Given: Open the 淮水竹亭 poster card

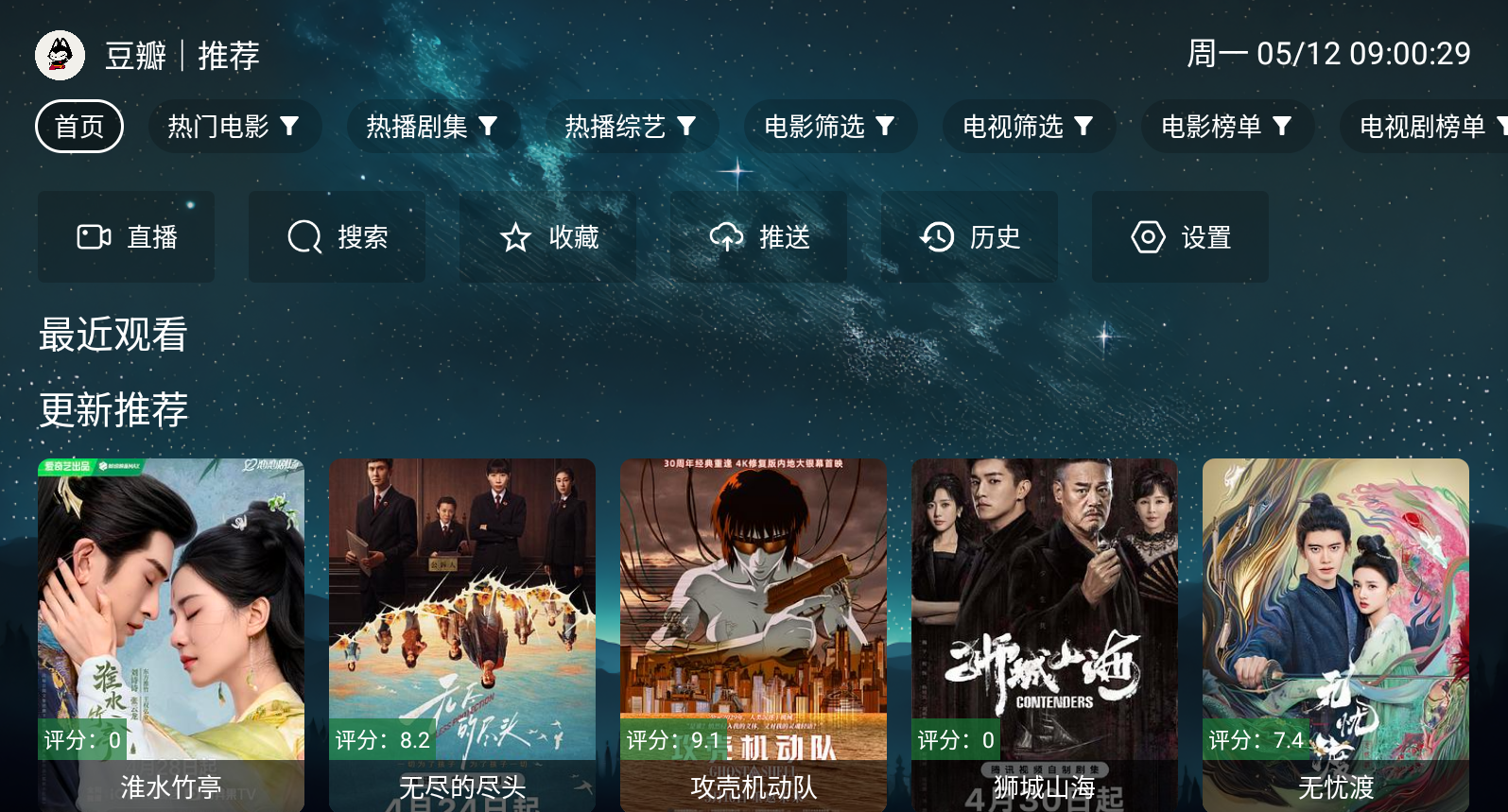Looking at the screenshot, I should [x=171, y=633].
